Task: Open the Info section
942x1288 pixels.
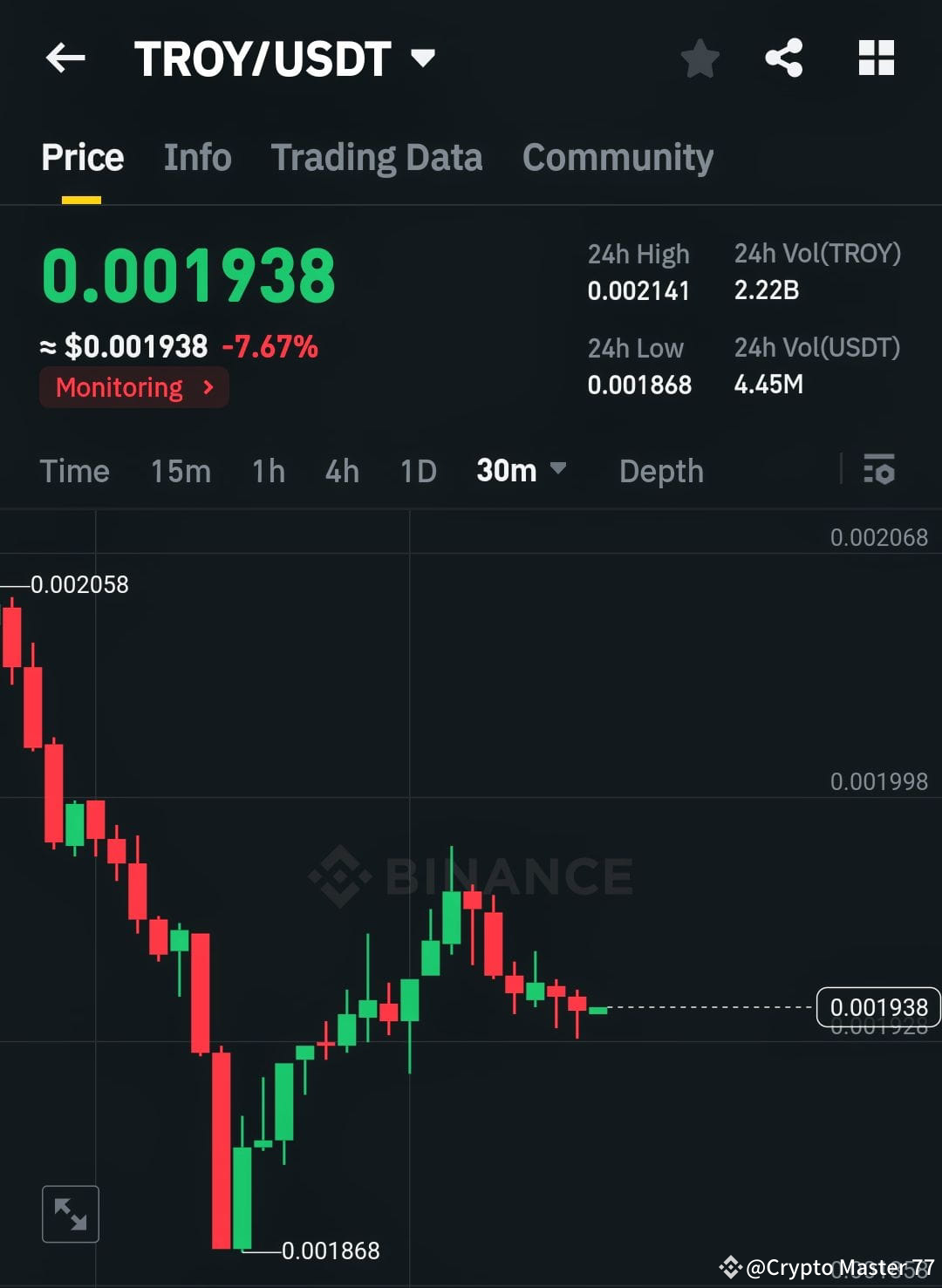Action: click(197, 158)
